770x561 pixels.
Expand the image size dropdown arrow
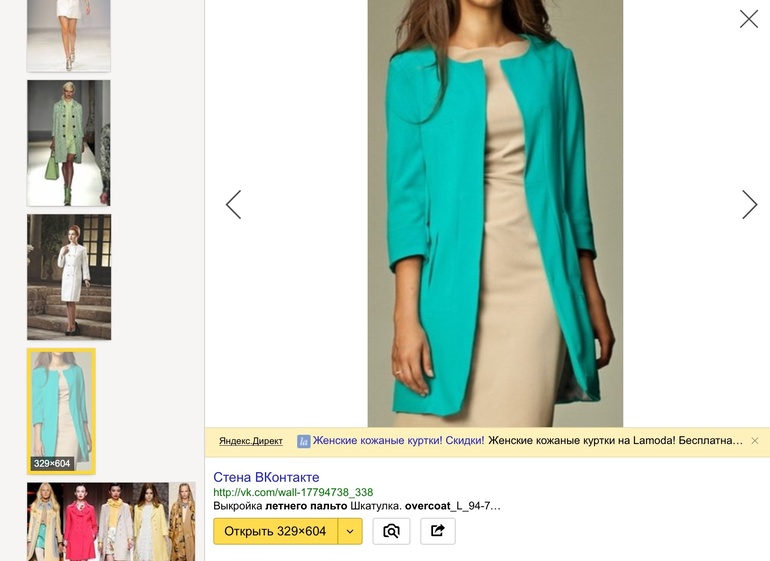pos(350,531)
